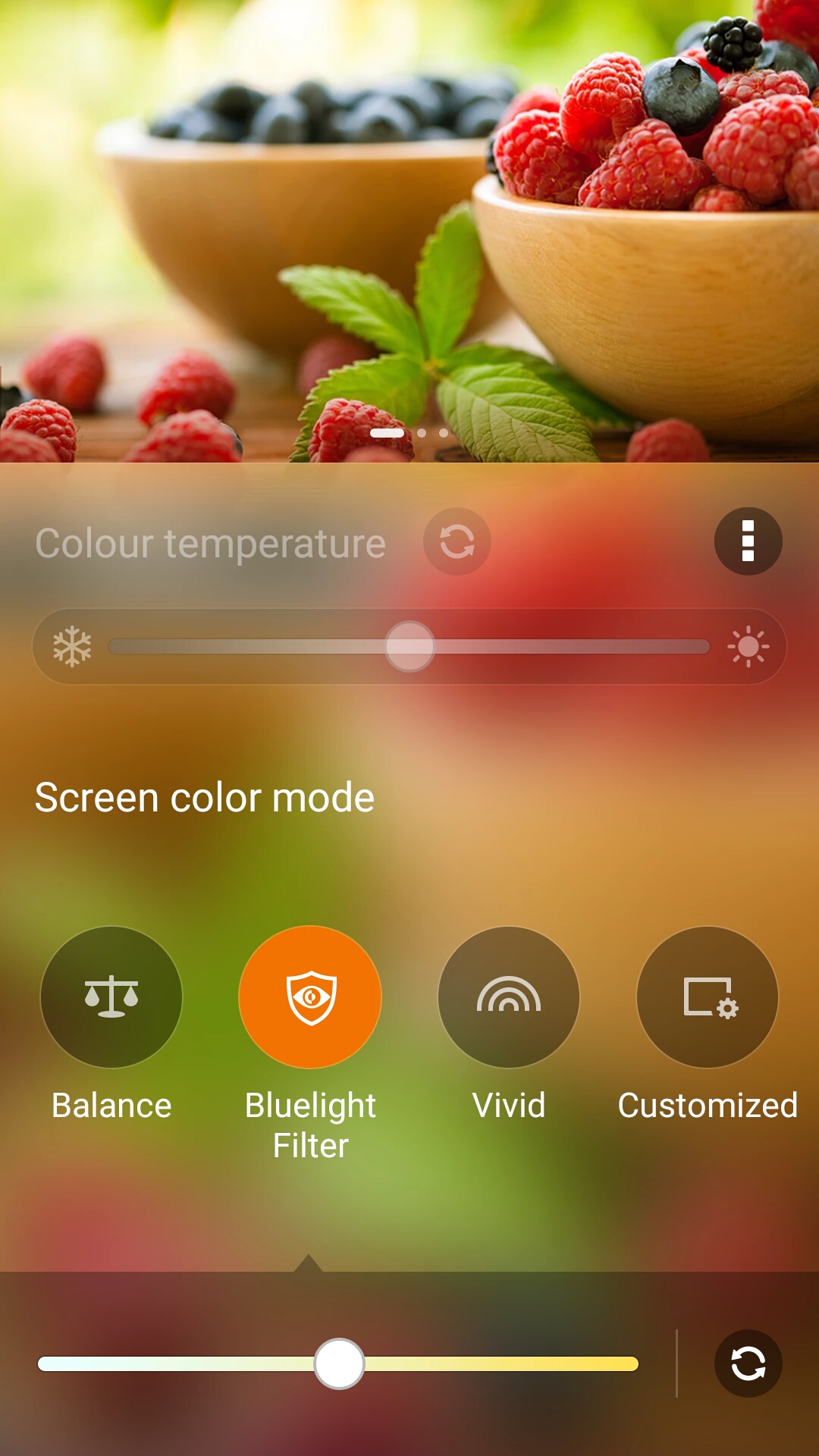Choose the Customized color mode
This screenshot has width=819, height=1456.
pos(708,997)
